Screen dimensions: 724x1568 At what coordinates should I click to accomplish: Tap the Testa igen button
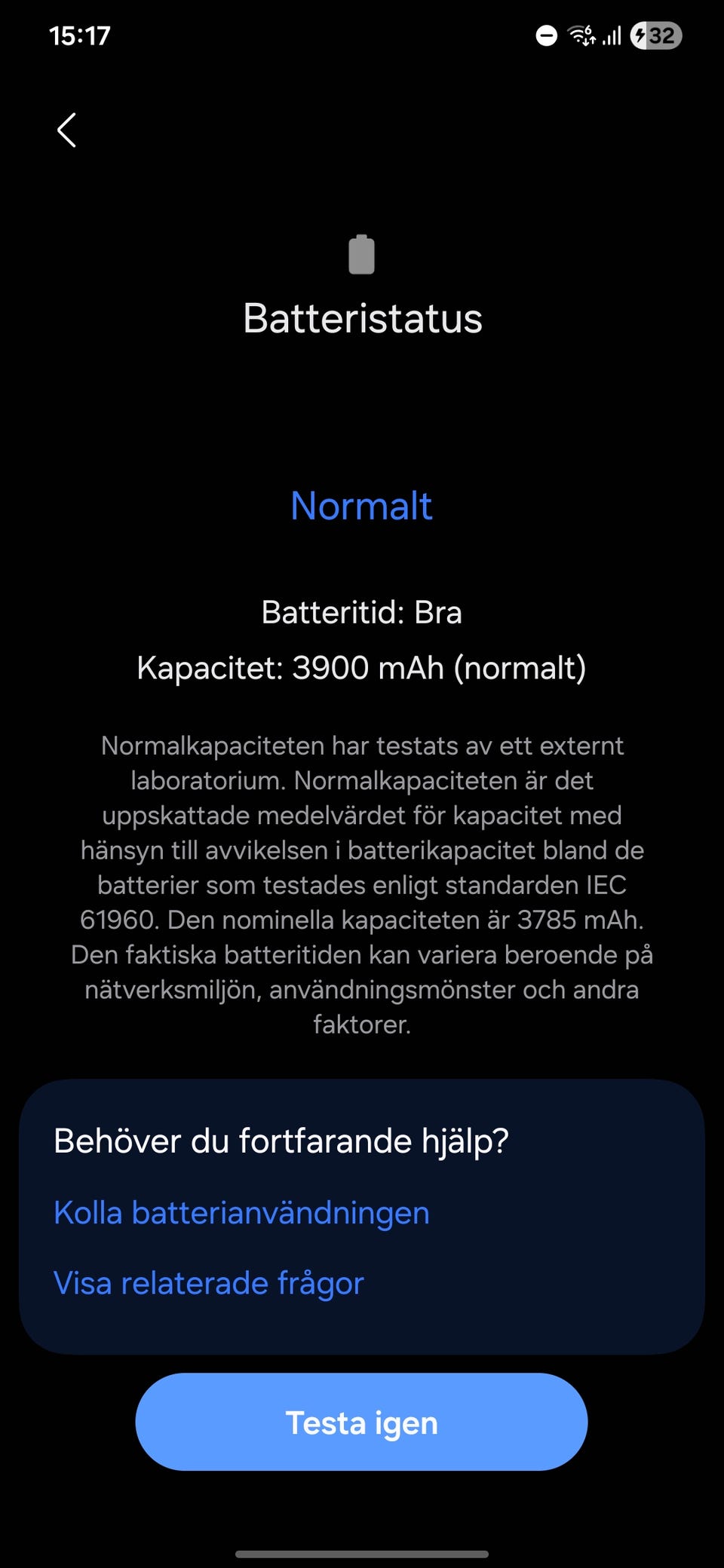pyautogui.click(x=361, y=1422)
